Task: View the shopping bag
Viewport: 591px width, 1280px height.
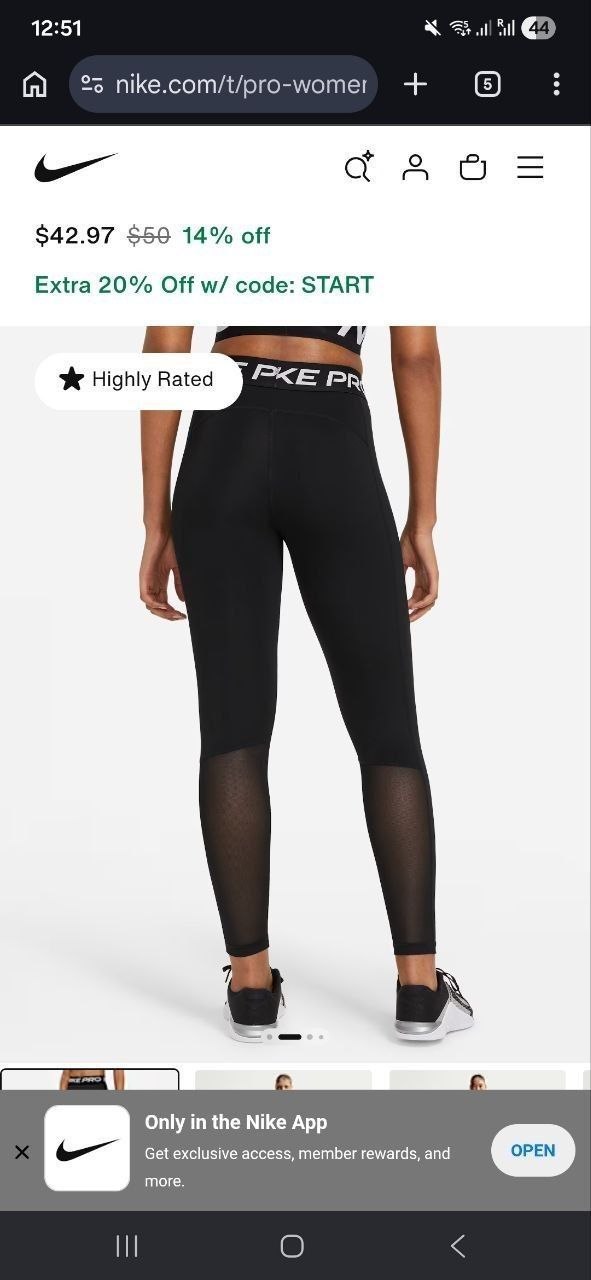Action: pos(473,167)
